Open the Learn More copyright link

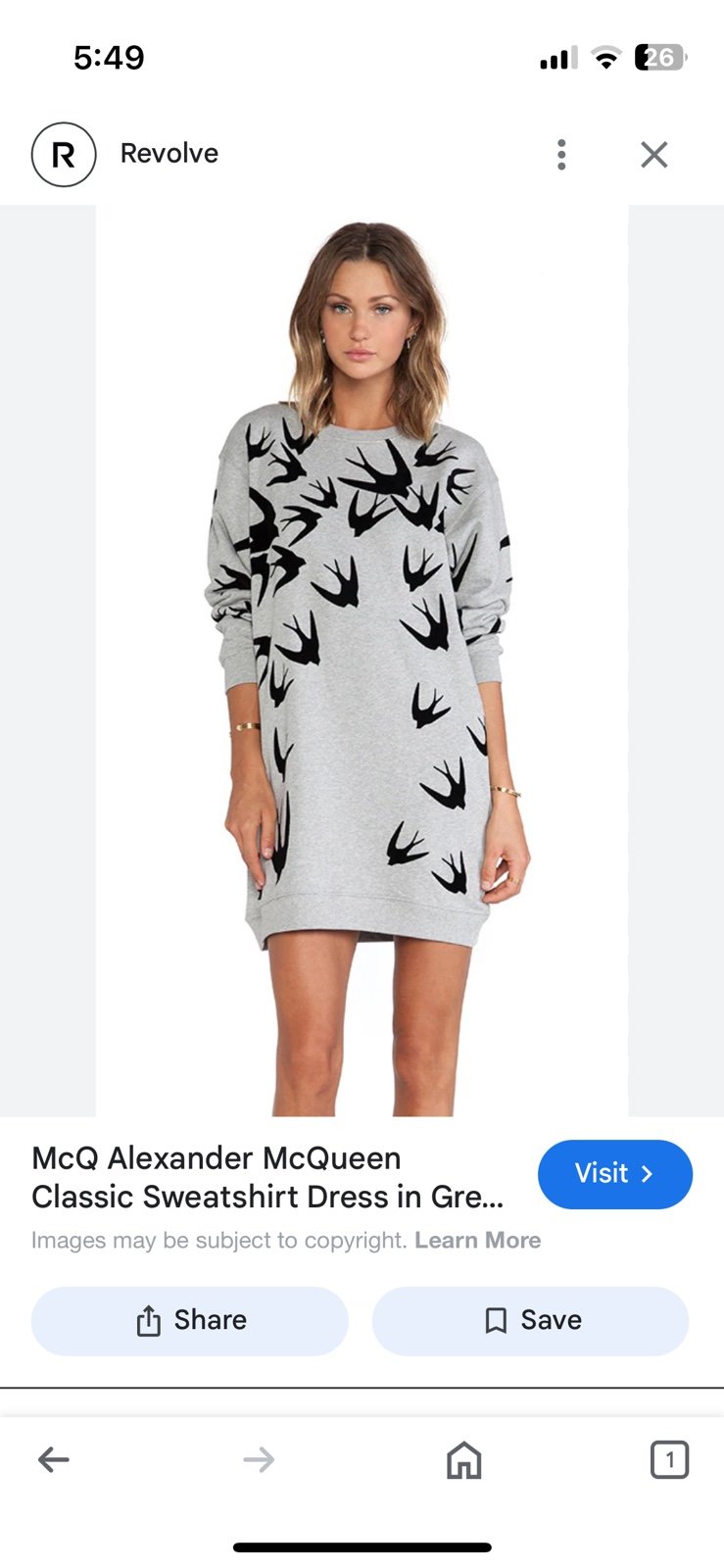477,1240
